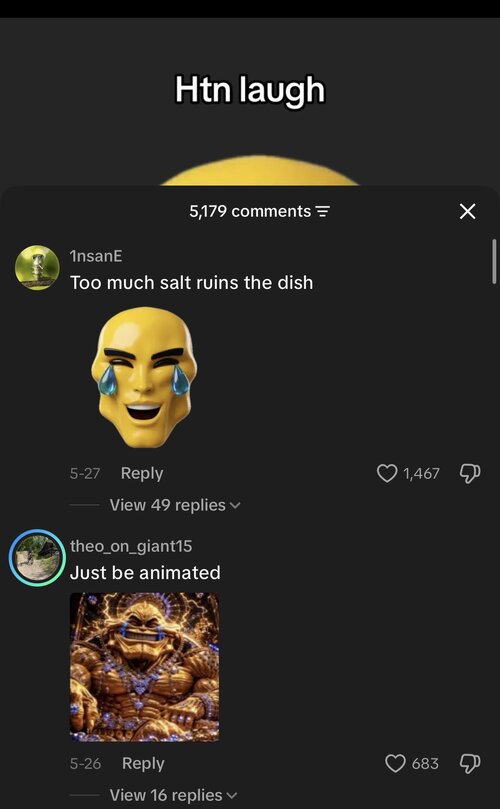Open the golden figure image in theo_on_giant15's comment

coord(144,667)
